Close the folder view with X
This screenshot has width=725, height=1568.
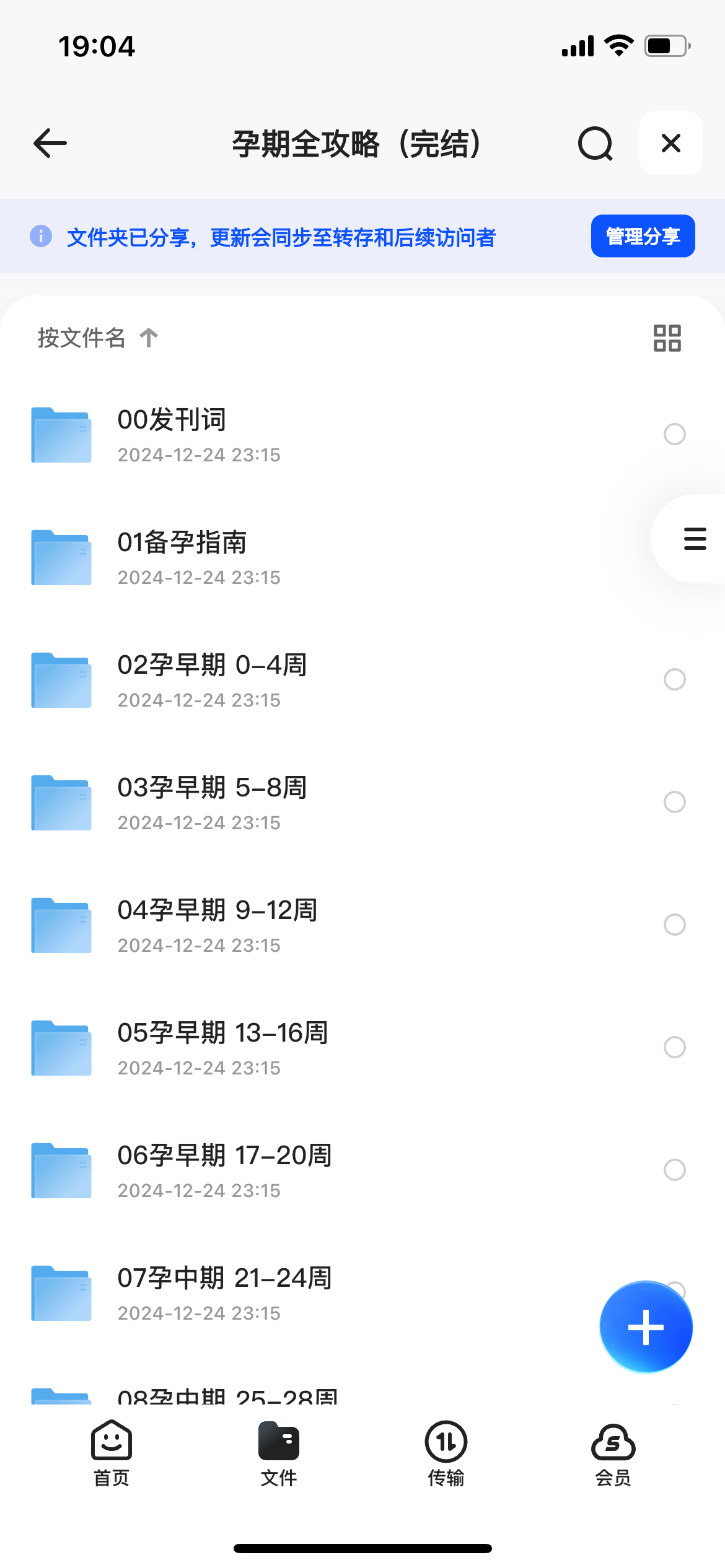tap(671, 143)
